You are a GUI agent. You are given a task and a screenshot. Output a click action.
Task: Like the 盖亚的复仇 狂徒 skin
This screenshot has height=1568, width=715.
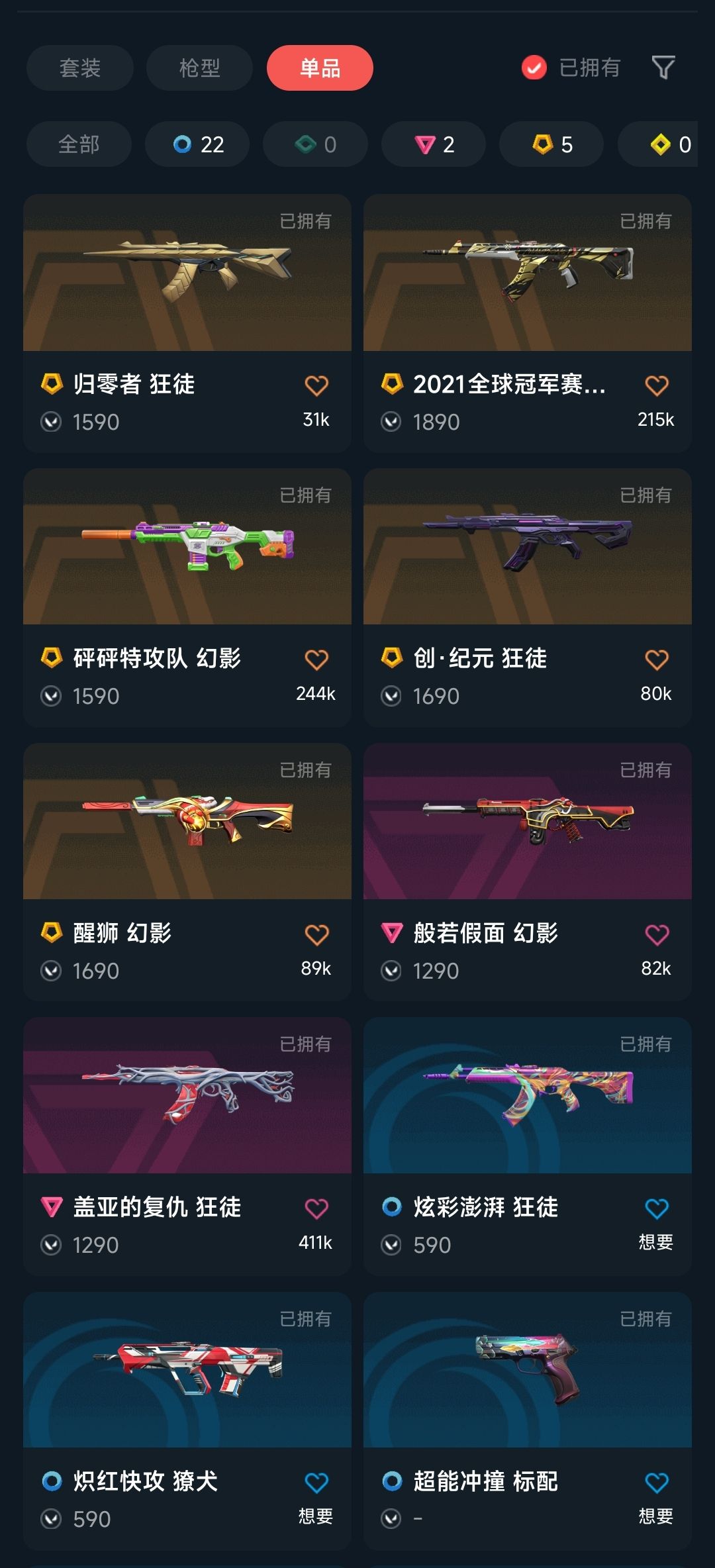[x=316, y=1208]
